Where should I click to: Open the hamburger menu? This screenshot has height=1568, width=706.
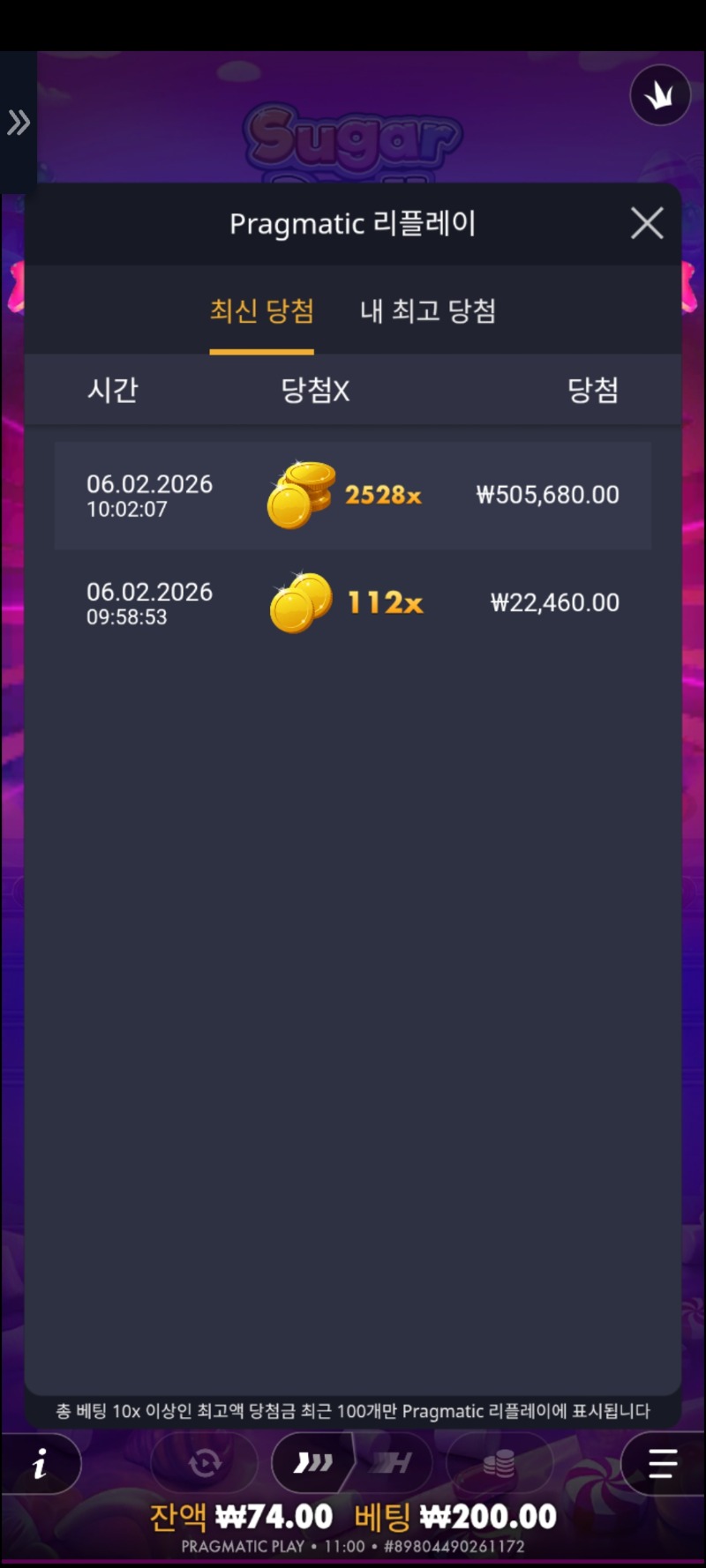(662, 1464)
